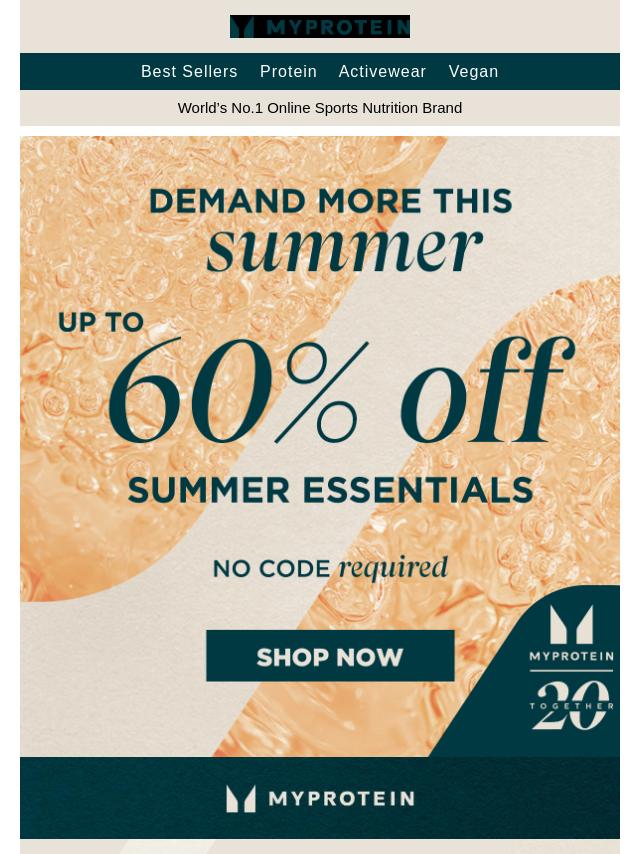Screen dimensions: 640x854
Task: Select the Vegan link
Action: [x=473, y=72]
